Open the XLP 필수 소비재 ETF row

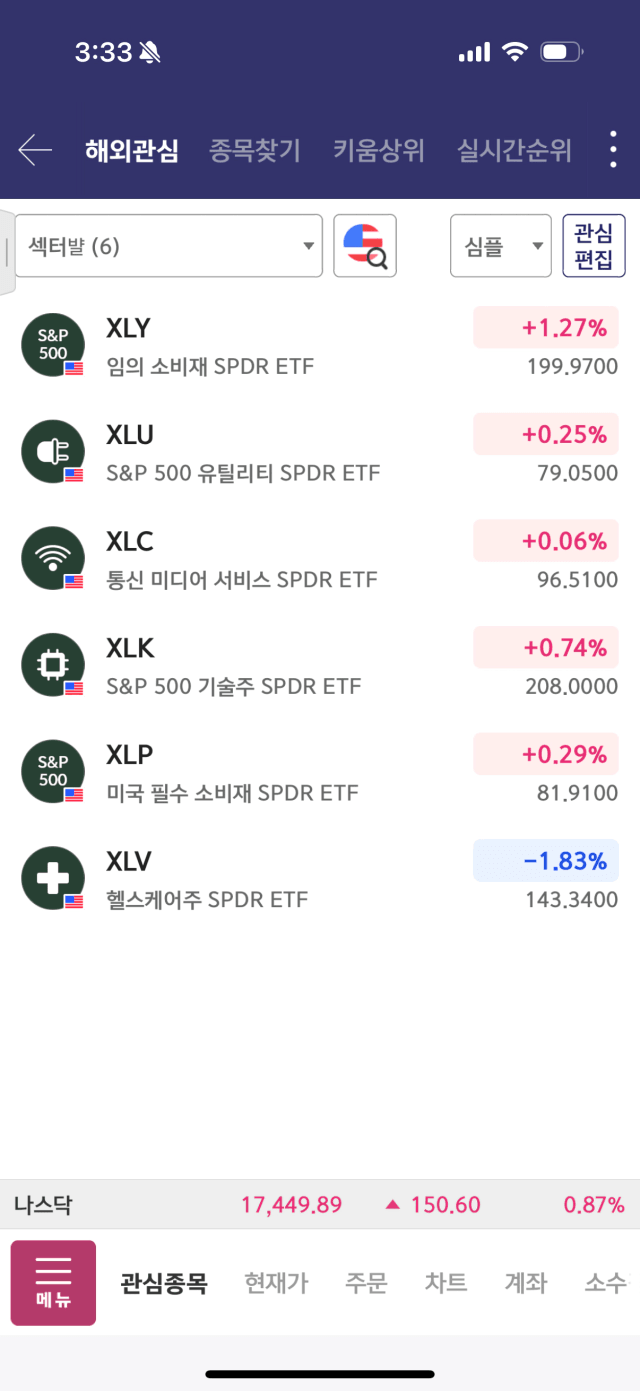pyautogui.click(x=320, y=773)
